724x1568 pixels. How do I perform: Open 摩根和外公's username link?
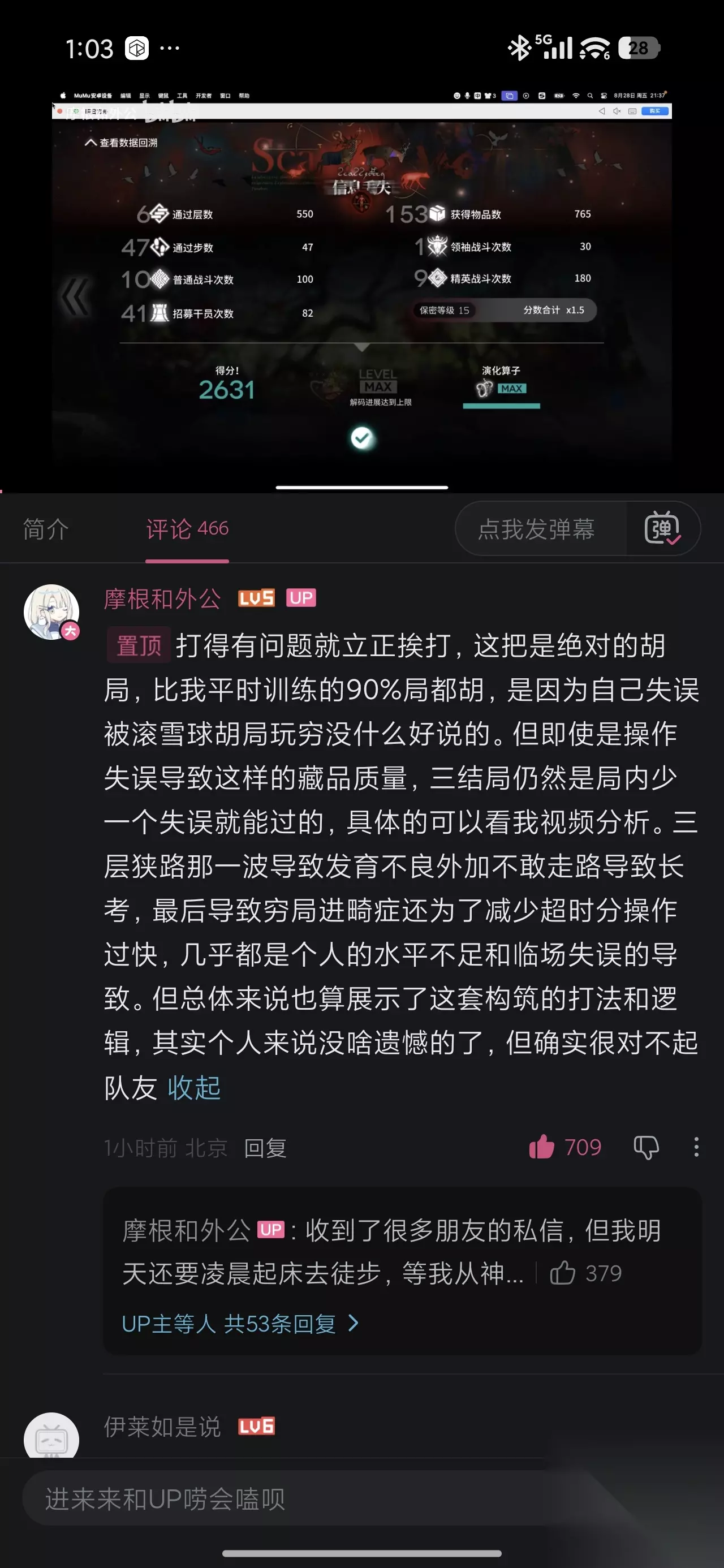(162, 599)
